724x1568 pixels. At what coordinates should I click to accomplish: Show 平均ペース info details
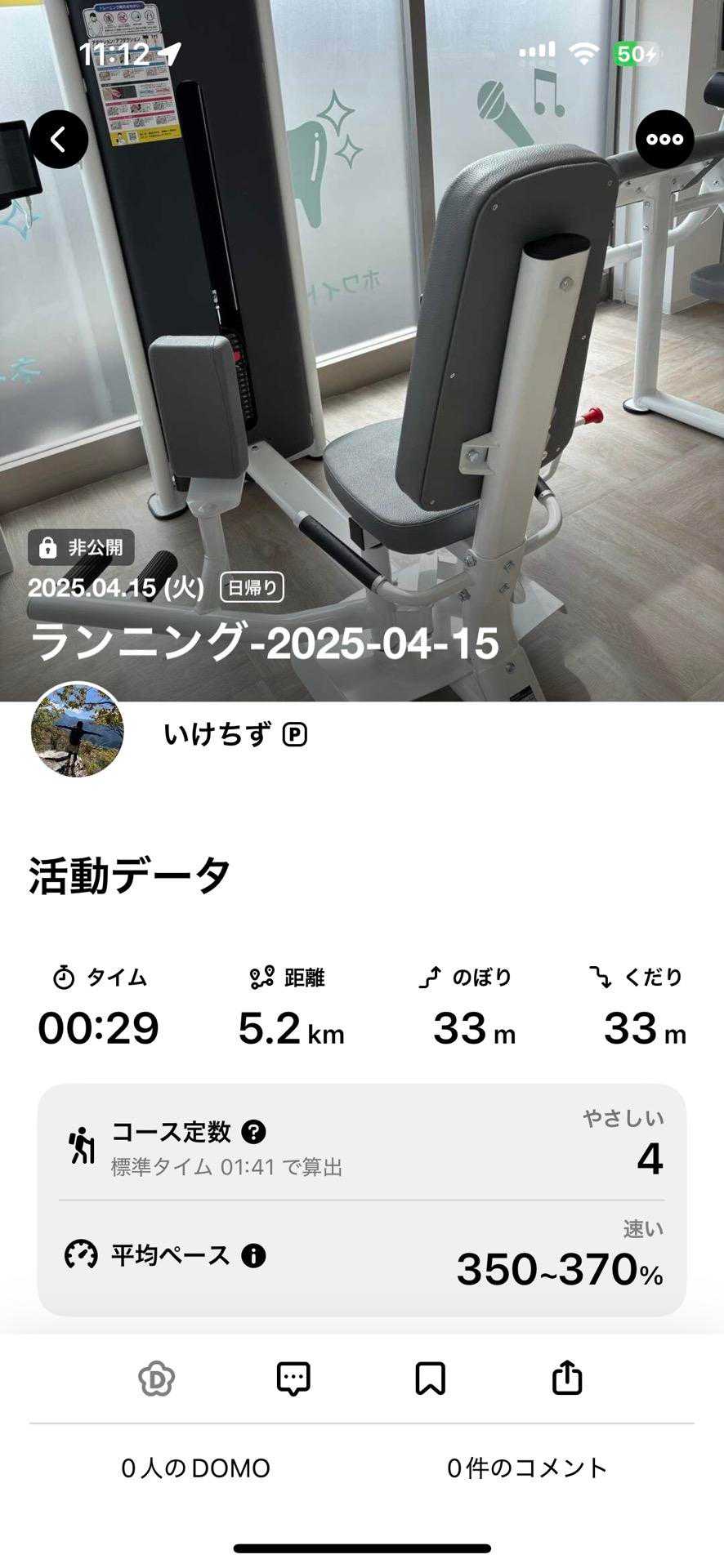coord(253,1255)
